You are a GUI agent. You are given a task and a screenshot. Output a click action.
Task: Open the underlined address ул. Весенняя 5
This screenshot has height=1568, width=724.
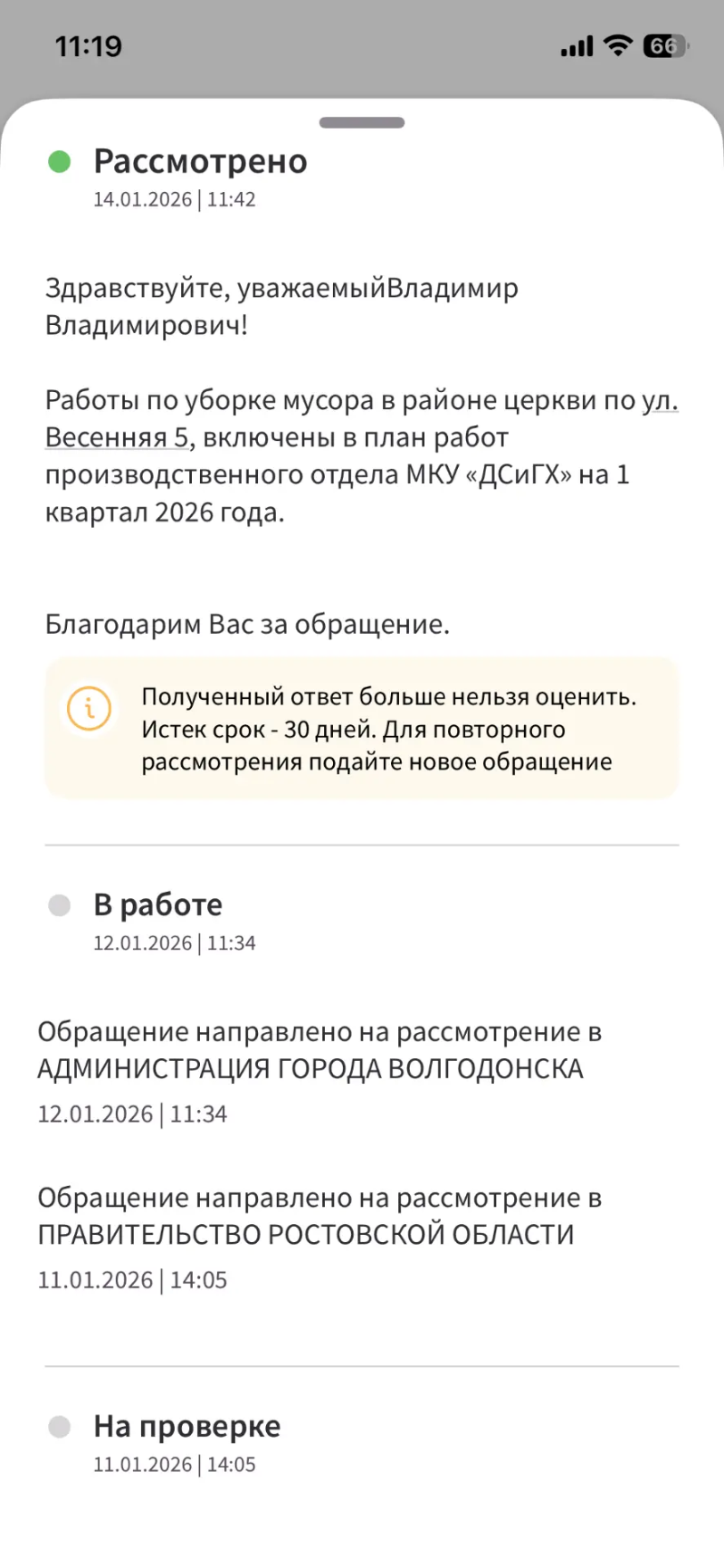(118, 438)
